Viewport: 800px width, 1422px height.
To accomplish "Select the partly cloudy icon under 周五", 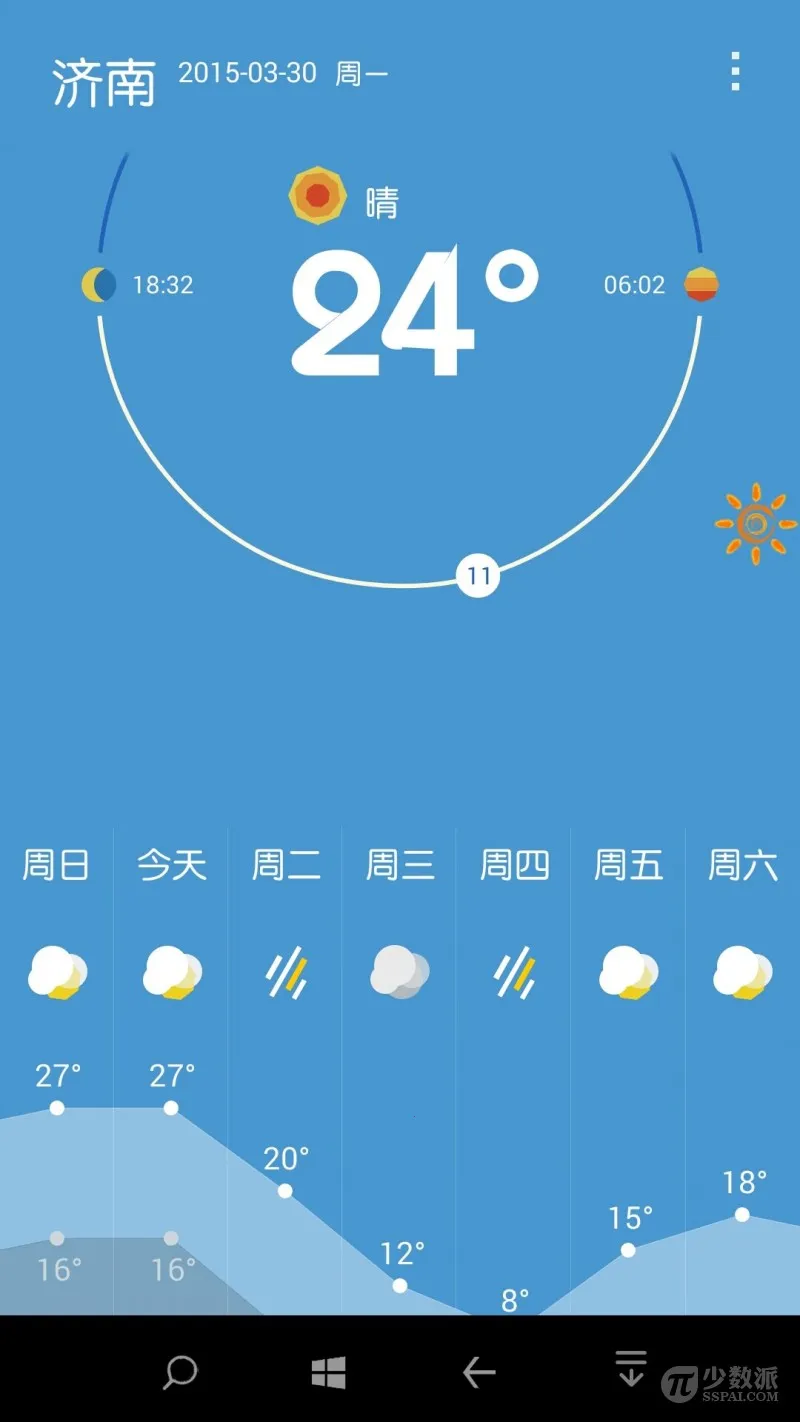I will [x=627, y=973].
